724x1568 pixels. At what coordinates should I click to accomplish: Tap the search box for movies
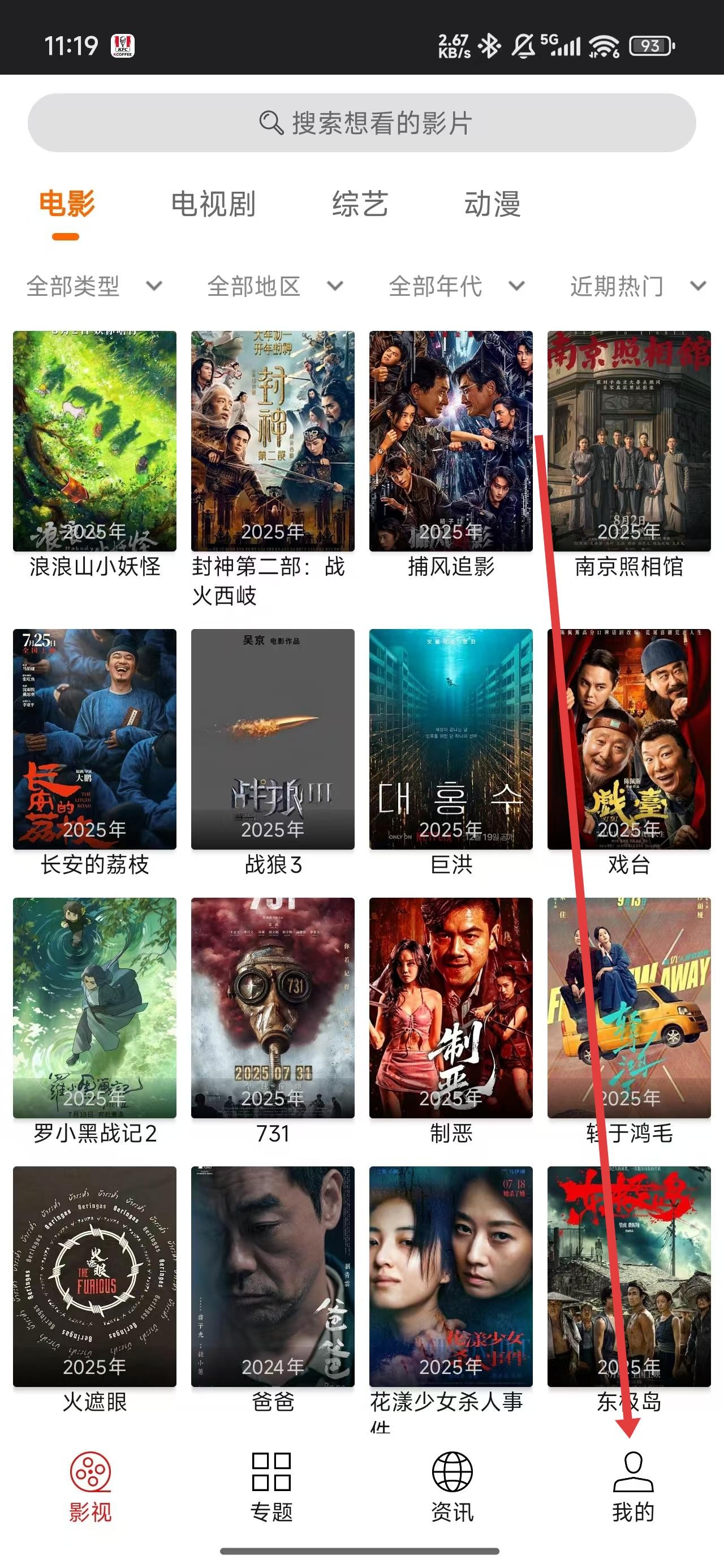pos(361,123)
